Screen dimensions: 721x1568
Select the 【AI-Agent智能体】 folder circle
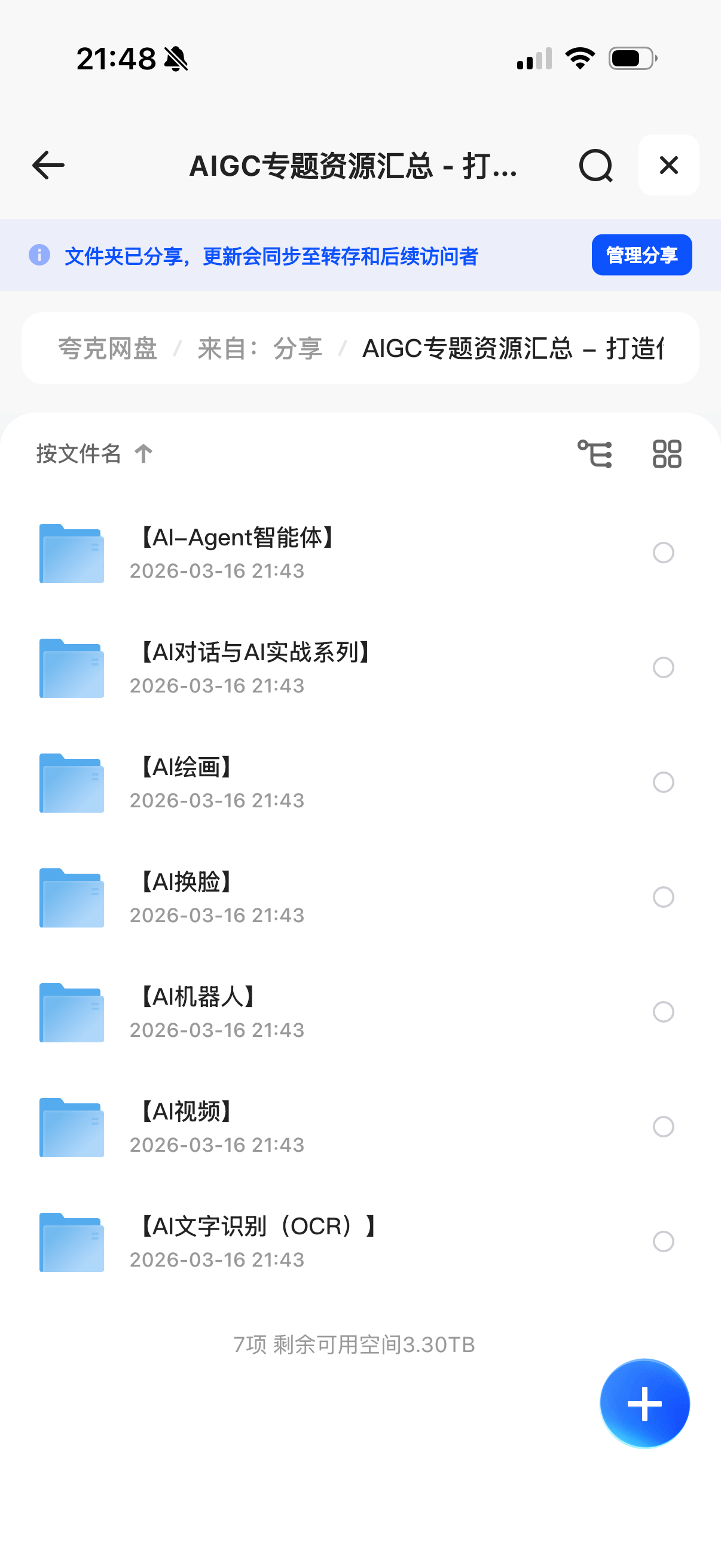663,553
